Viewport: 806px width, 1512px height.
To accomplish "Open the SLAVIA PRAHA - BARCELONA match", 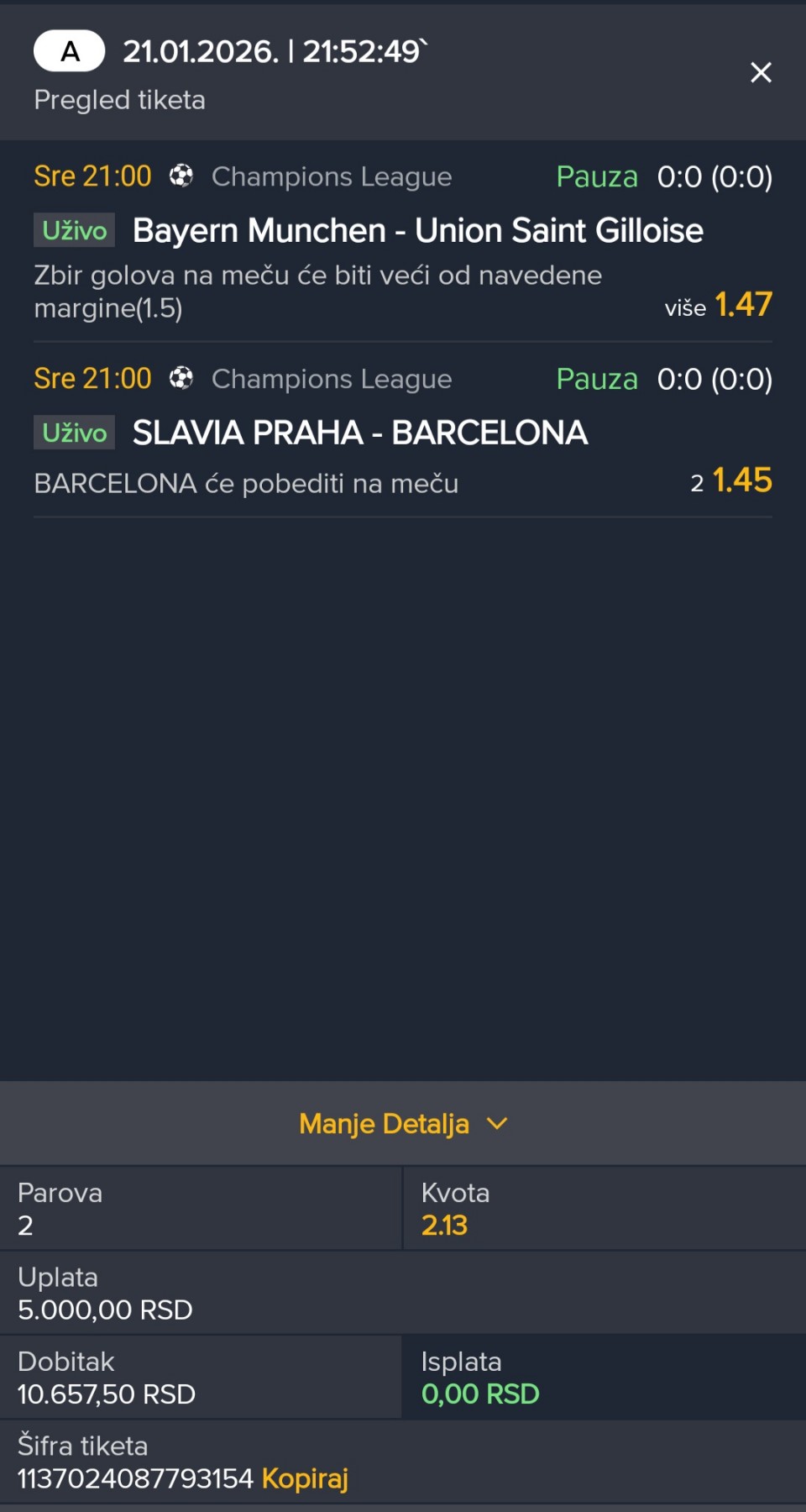I will click(x=360, y=433).
